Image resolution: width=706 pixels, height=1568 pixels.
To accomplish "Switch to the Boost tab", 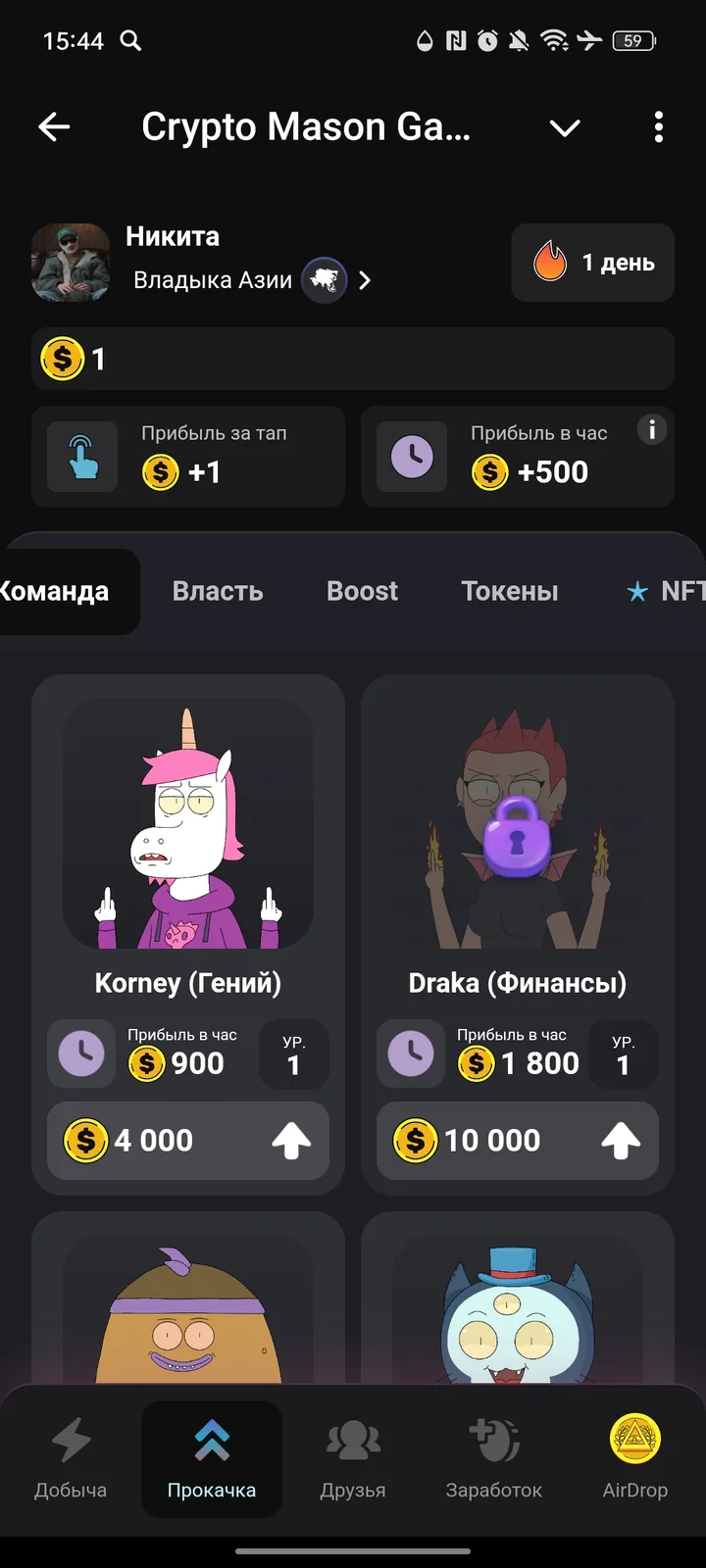I will (362, 591).
